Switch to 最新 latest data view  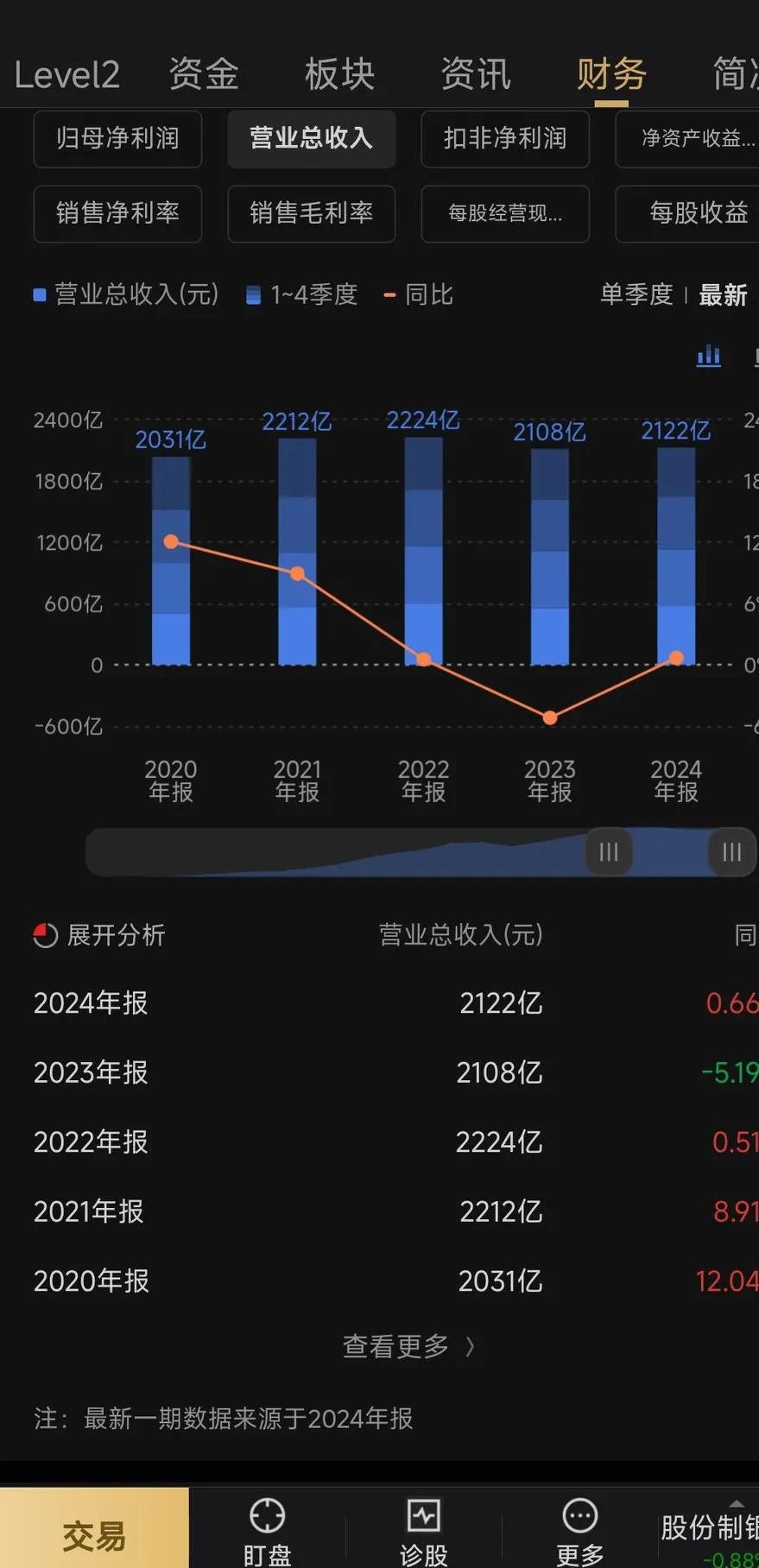(724, 295)
